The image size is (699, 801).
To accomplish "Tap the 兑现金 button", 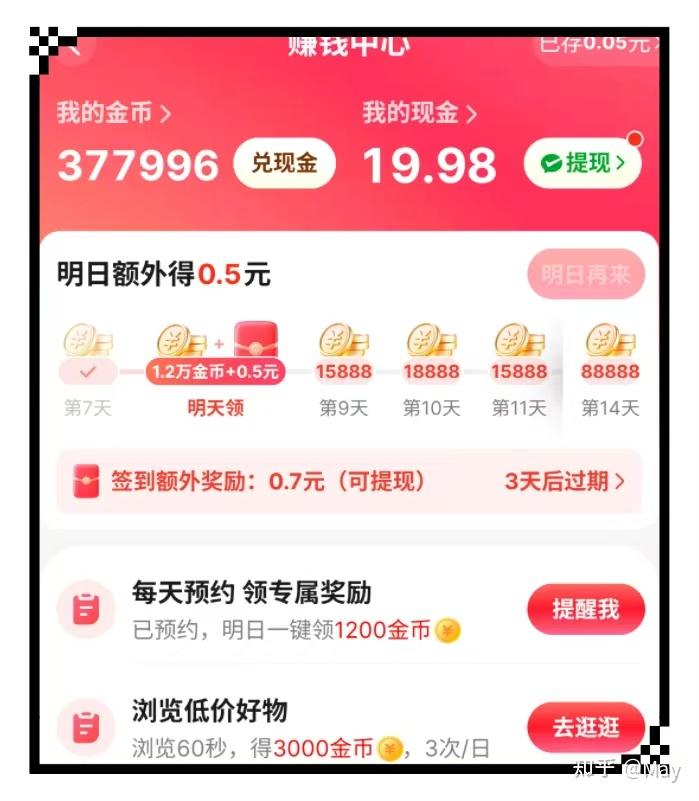I will (284, 163).
